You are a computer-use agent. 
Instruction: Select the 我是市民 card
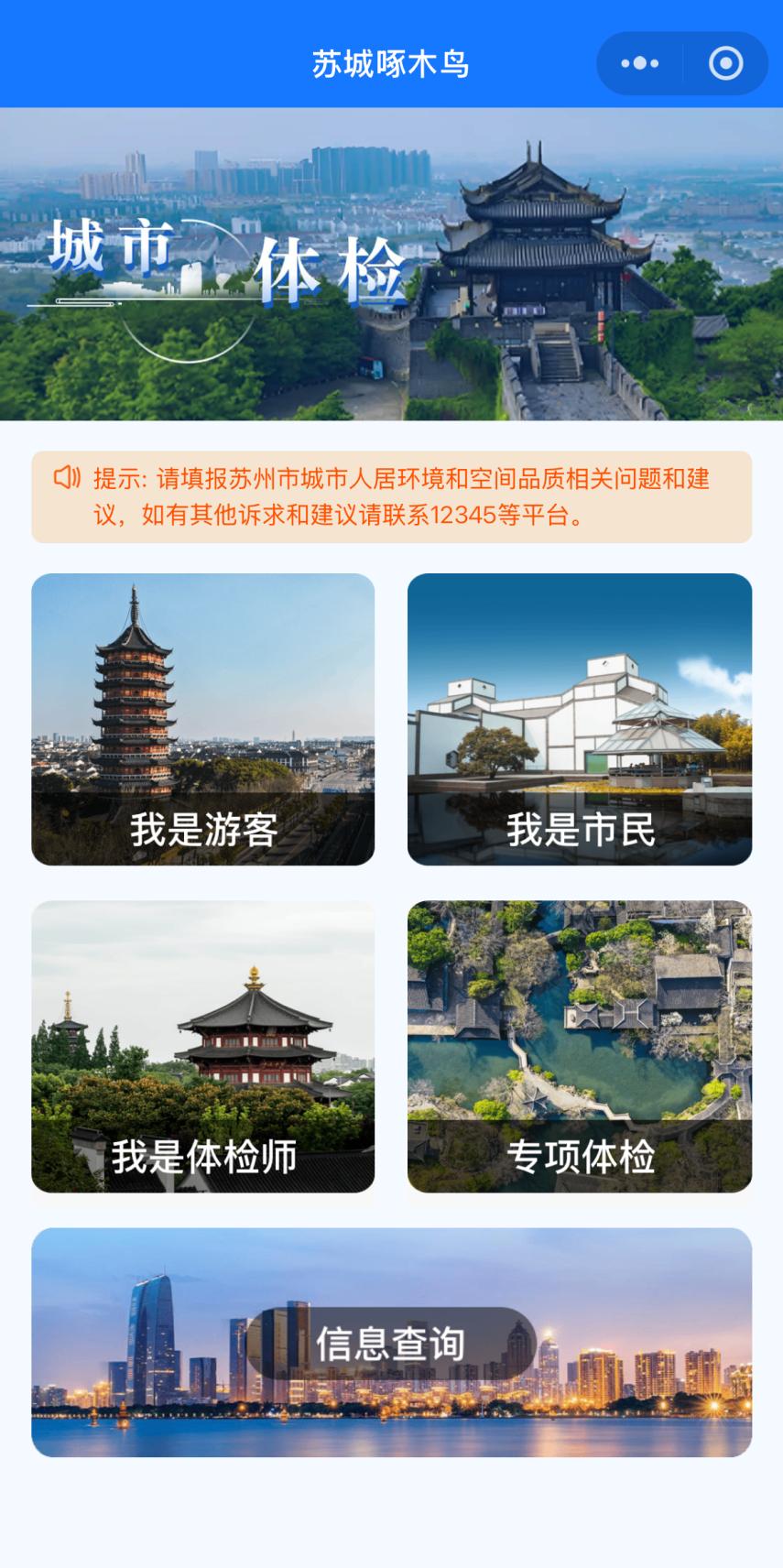[x=580, y=719]
